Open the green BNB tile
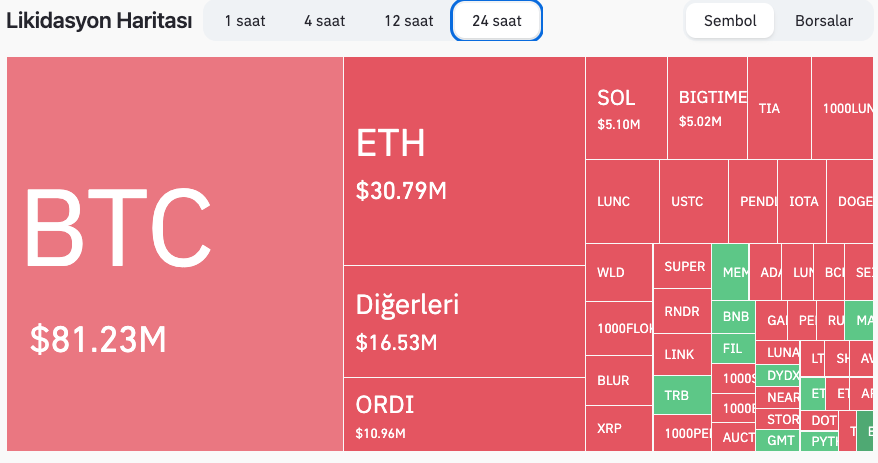The width and height of the screenshot is (878, 463). [733, 317]
